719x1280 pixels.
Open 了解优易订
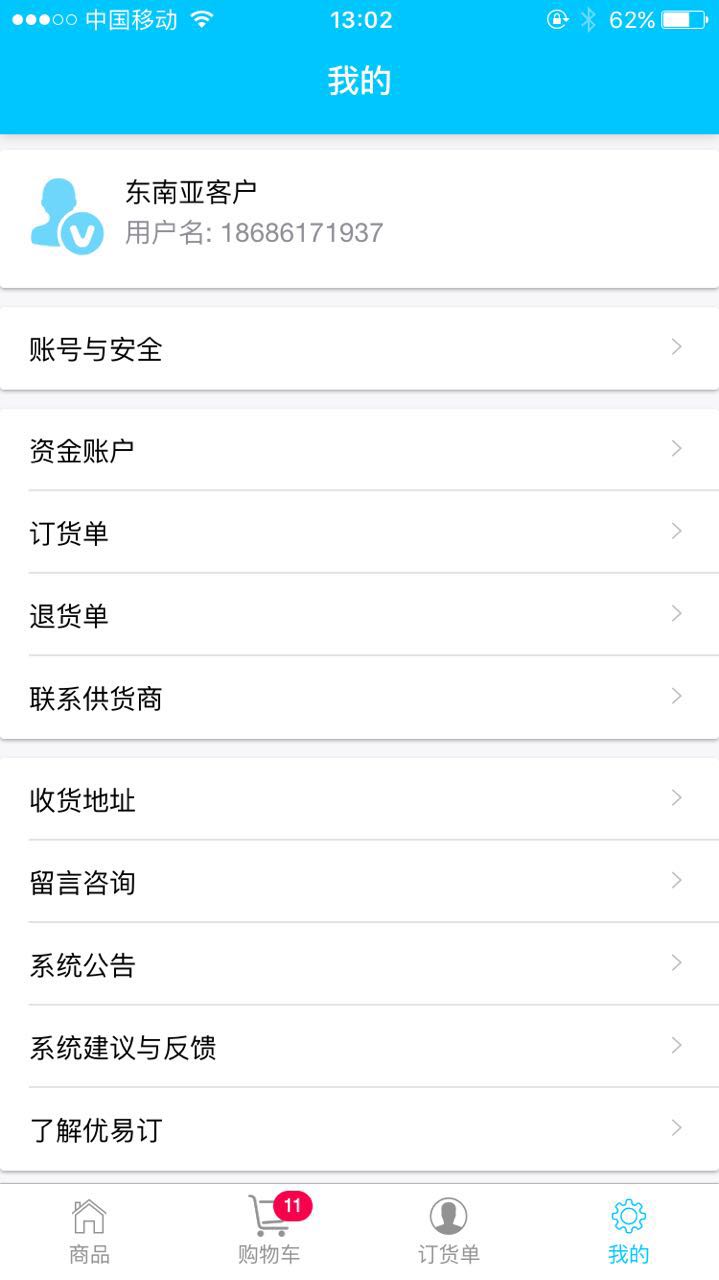pyautogui.click(x=359, y=1129)
